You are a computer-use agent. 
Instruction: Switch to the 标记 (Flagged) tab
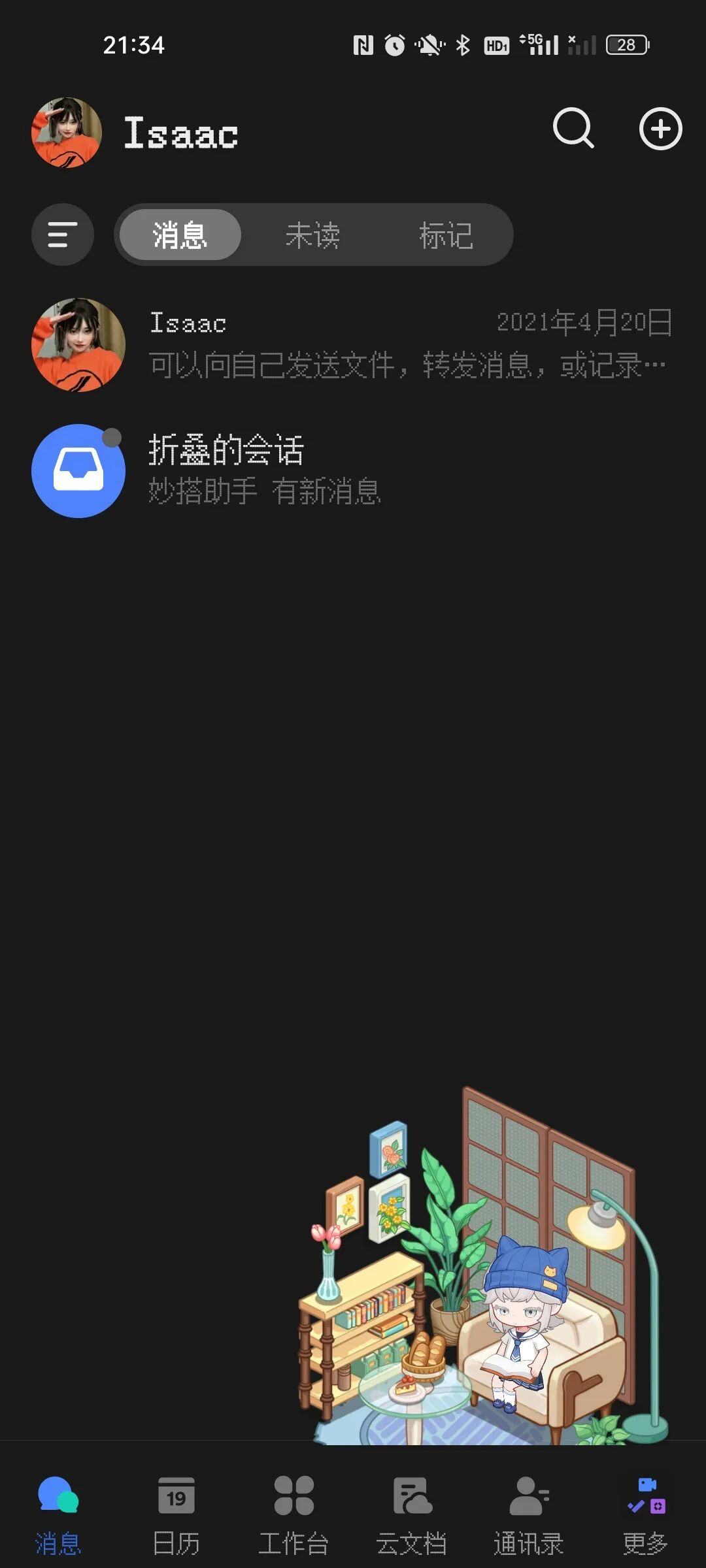446,235
